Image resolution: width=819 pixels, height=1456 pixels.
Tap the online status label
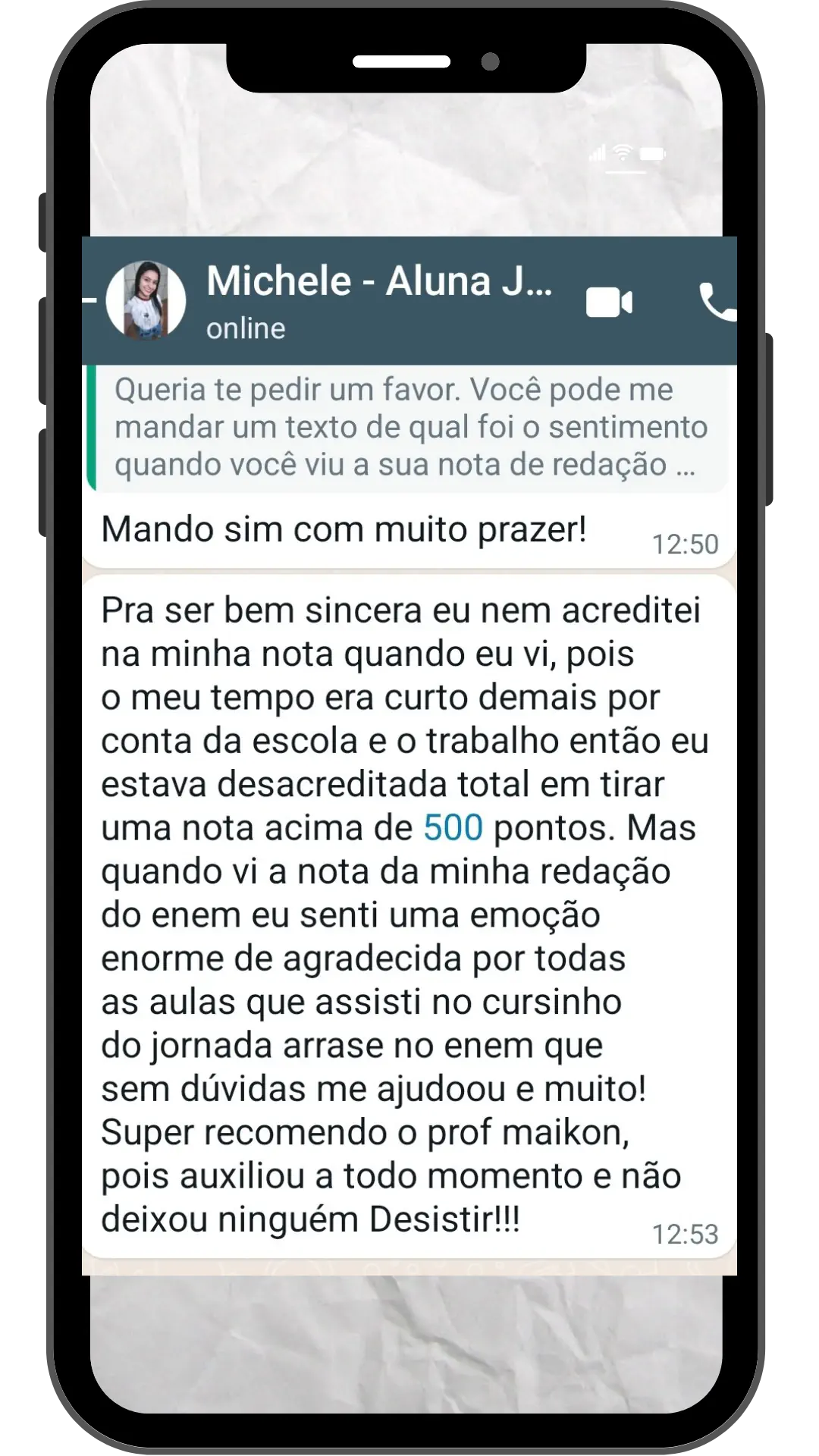point(246,329)
